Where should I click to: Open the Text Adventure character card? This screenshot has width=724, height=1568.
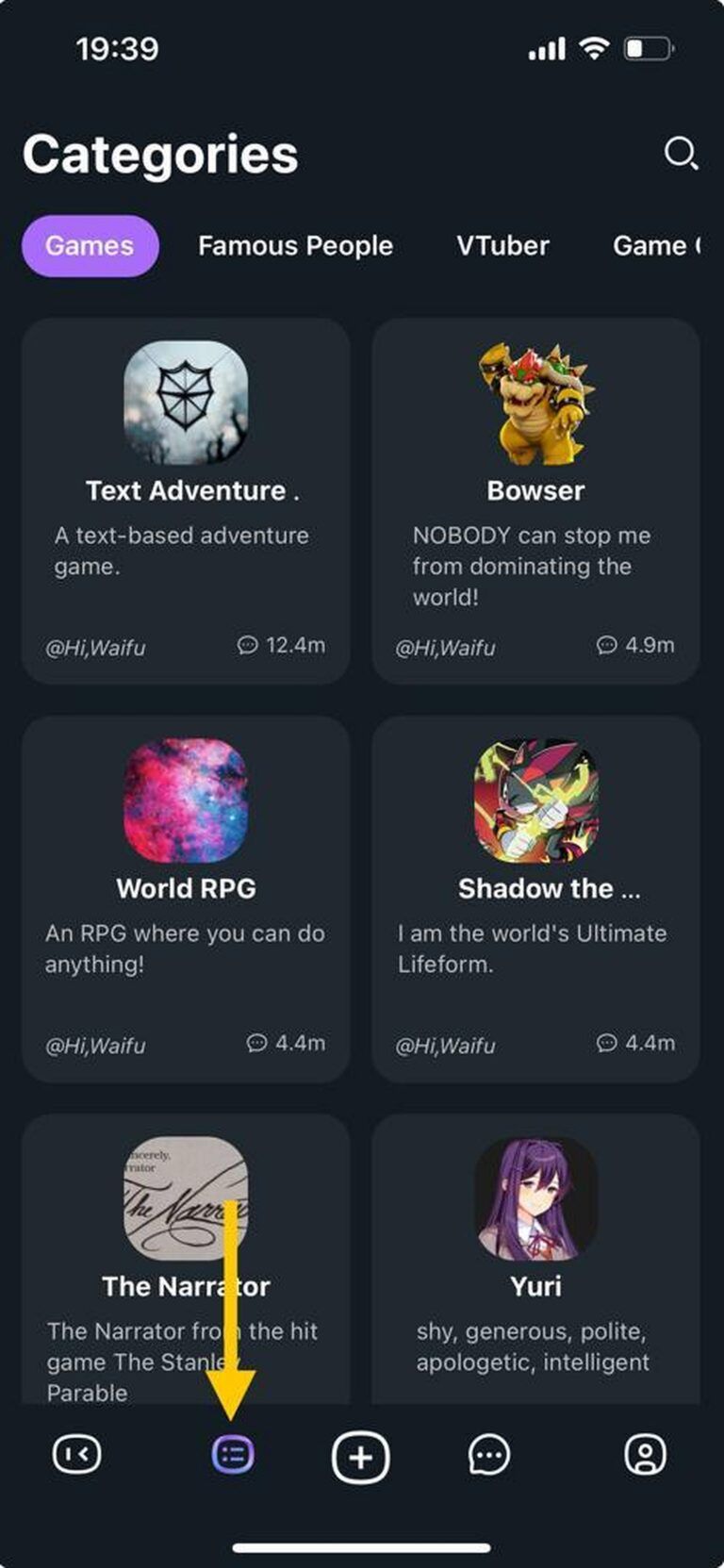tap(186, 501)
